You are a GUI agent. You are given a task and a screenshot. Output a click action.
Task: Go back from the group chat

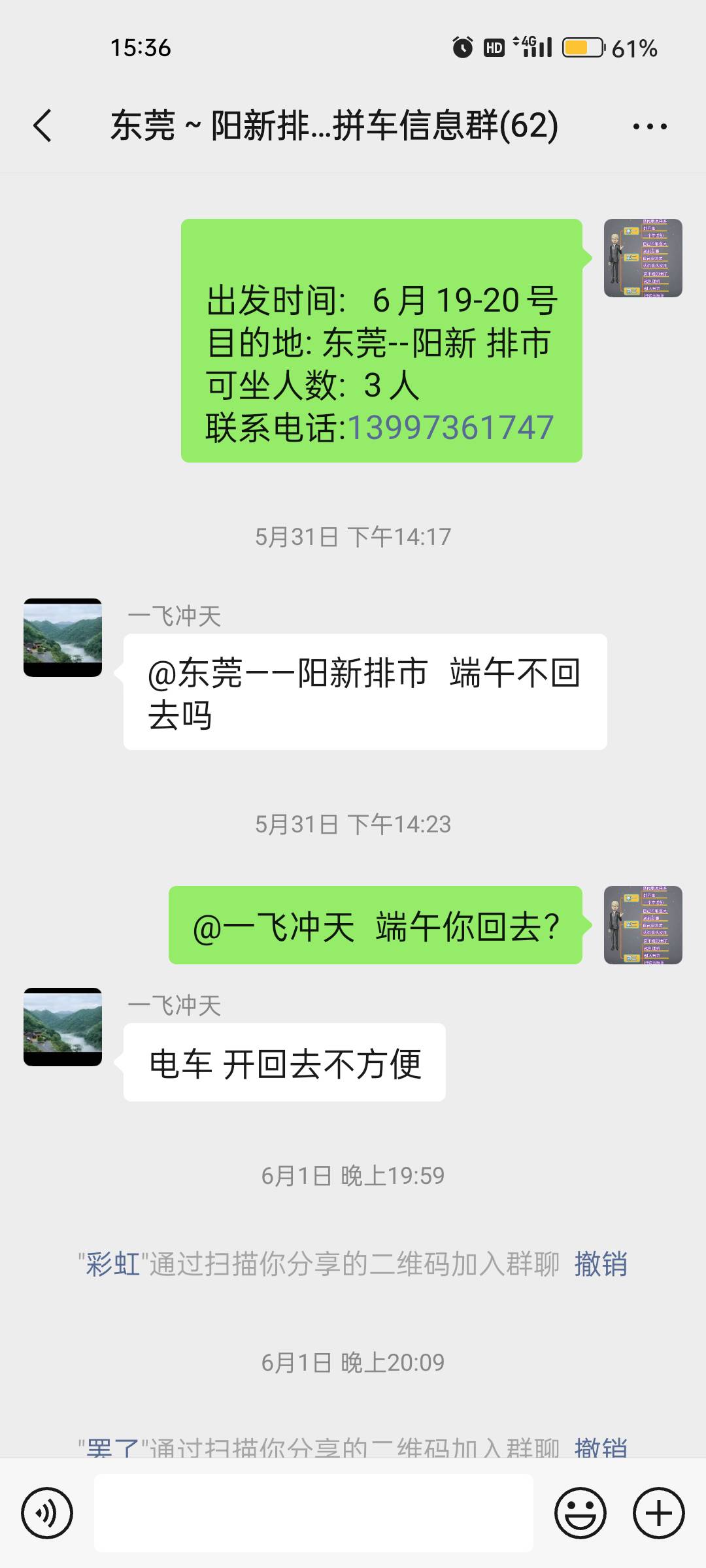[x=42, y=125]
